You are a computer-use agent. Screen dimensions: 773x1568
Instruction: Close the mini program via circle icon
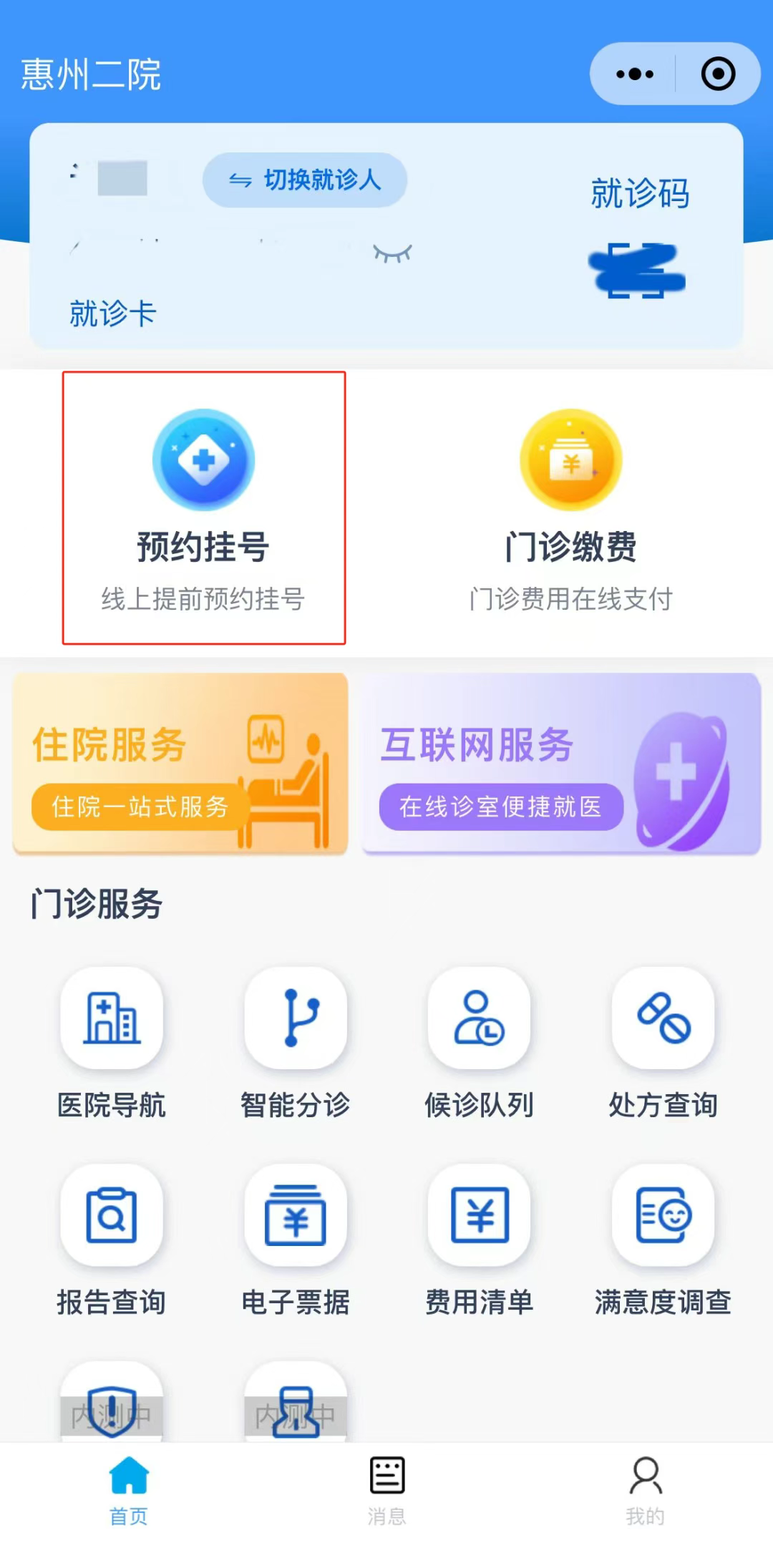coord(718,74)
